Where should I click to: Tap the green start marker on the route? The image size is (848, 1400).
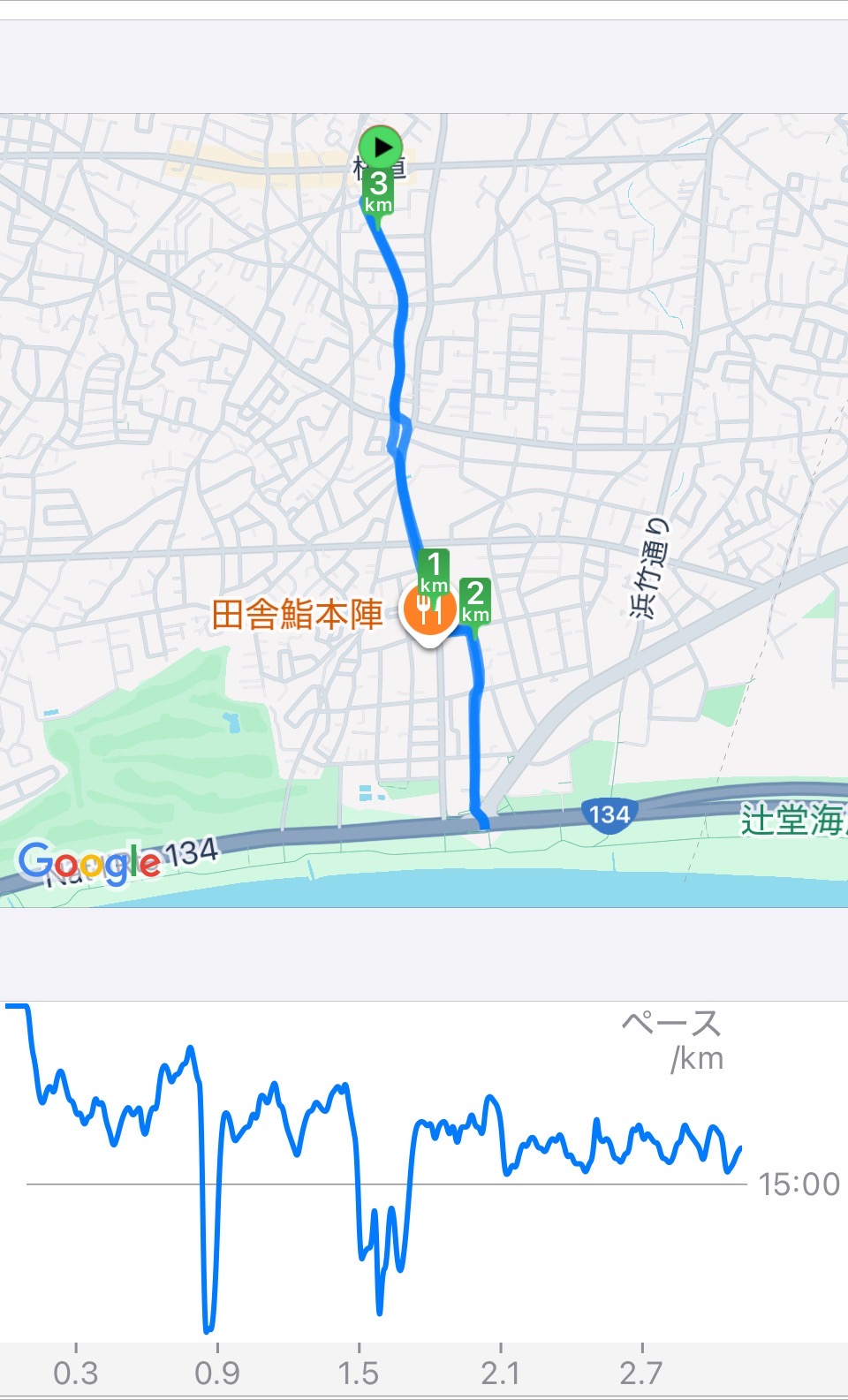pos(381,147)
